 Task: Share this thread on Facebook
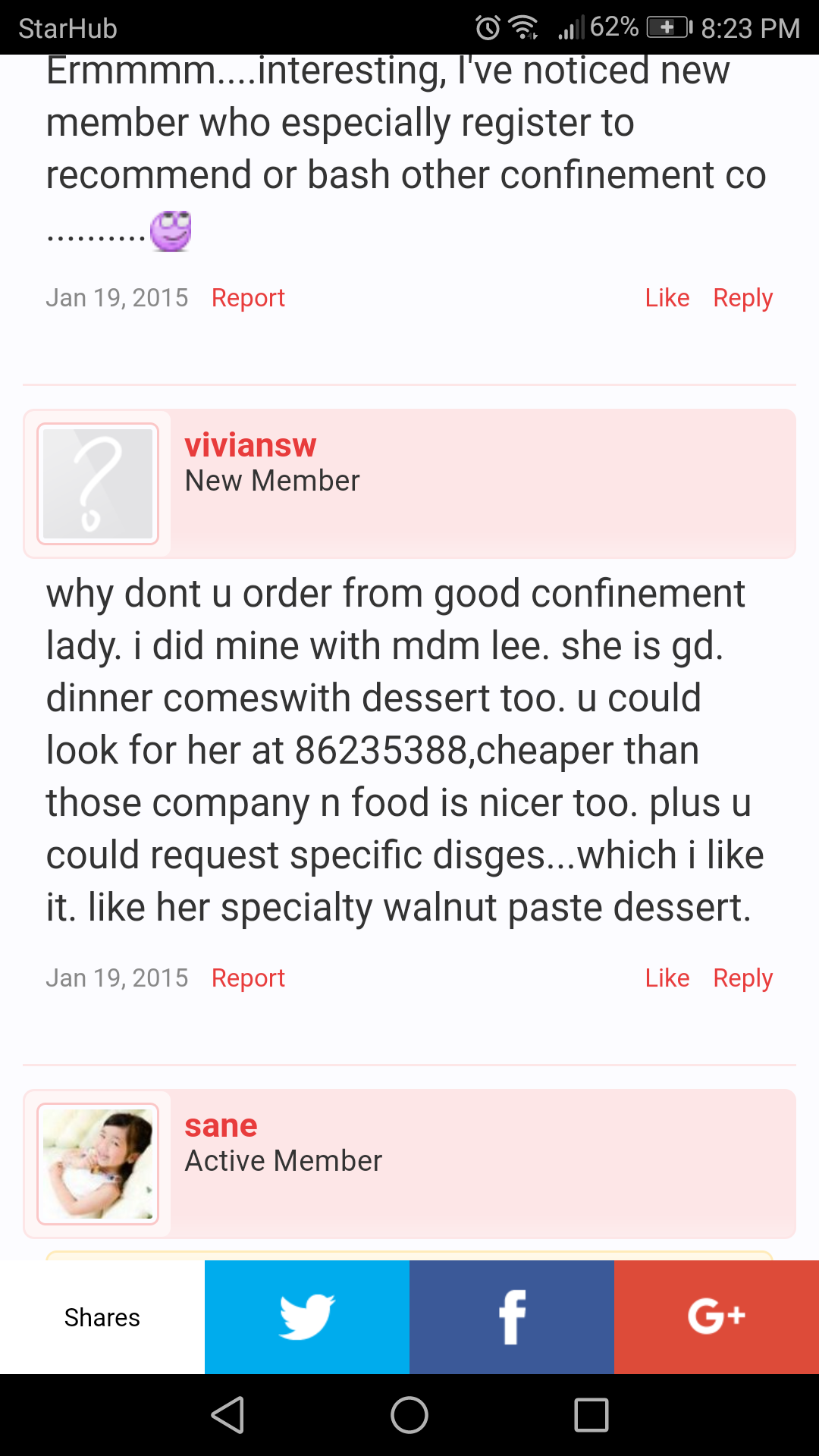pyautogui.click(x=512, y=1317)
